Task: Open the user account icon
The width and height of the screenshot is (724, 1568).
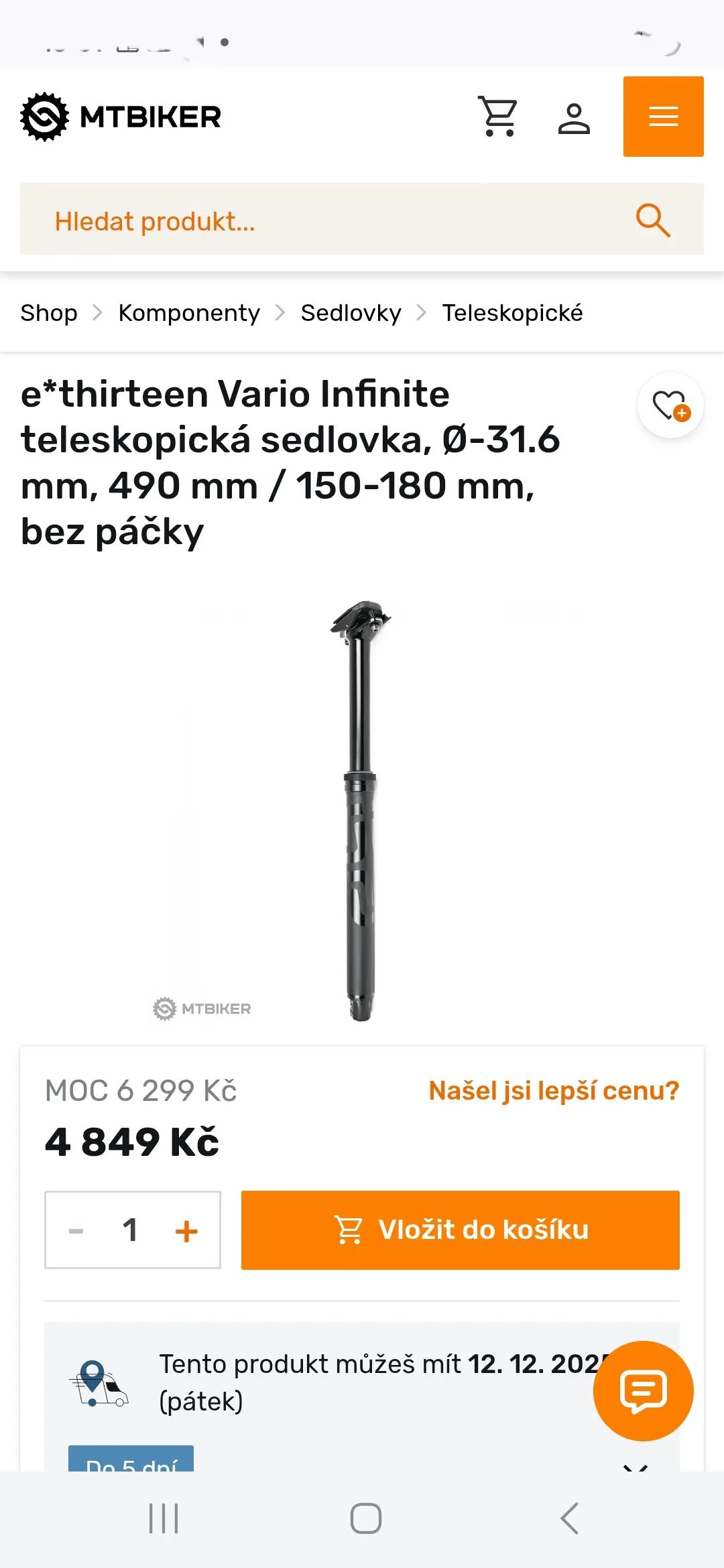Action: coord(575,119)
